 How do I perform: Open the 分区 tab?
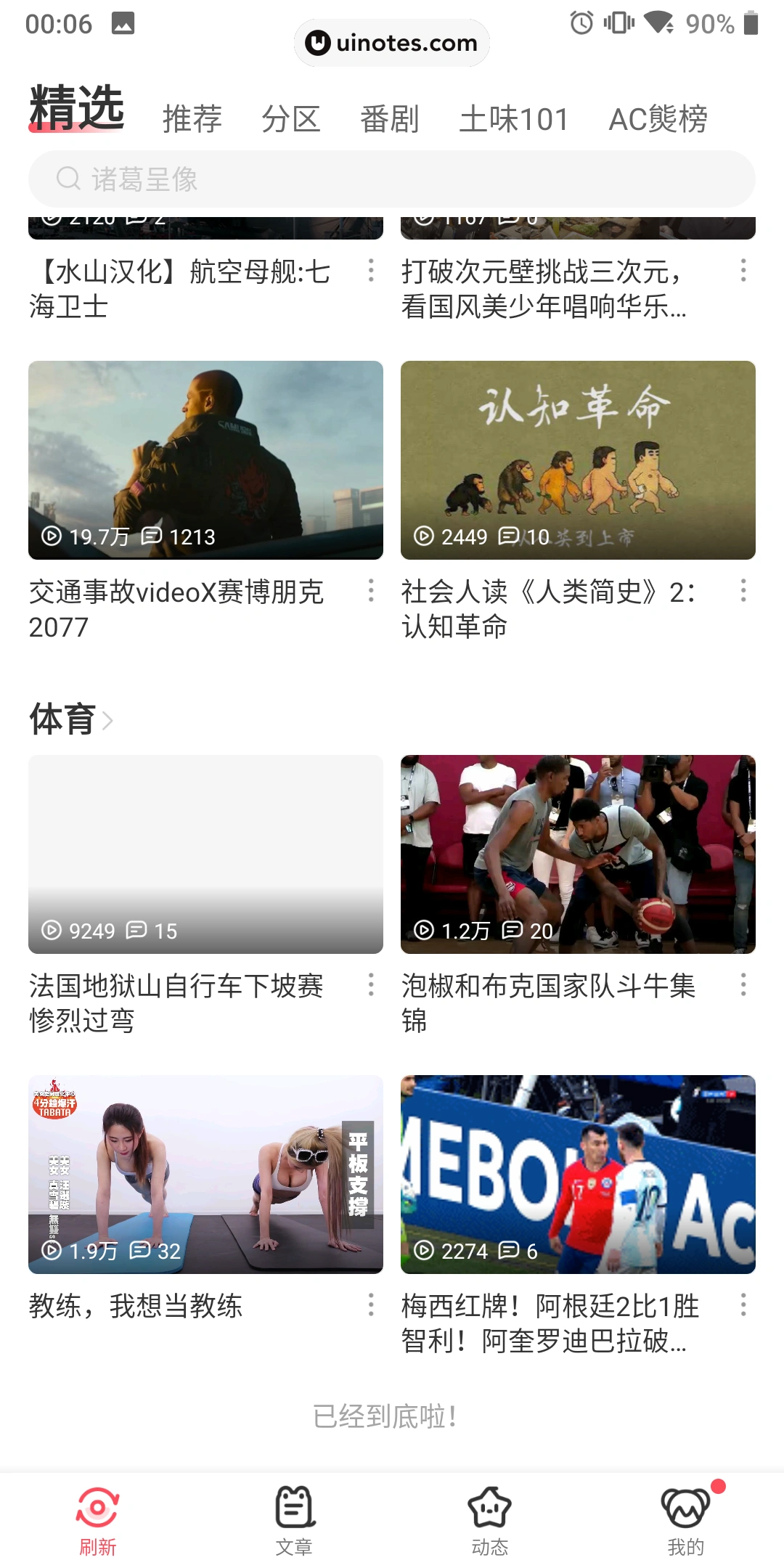click(x=290, y=119)
